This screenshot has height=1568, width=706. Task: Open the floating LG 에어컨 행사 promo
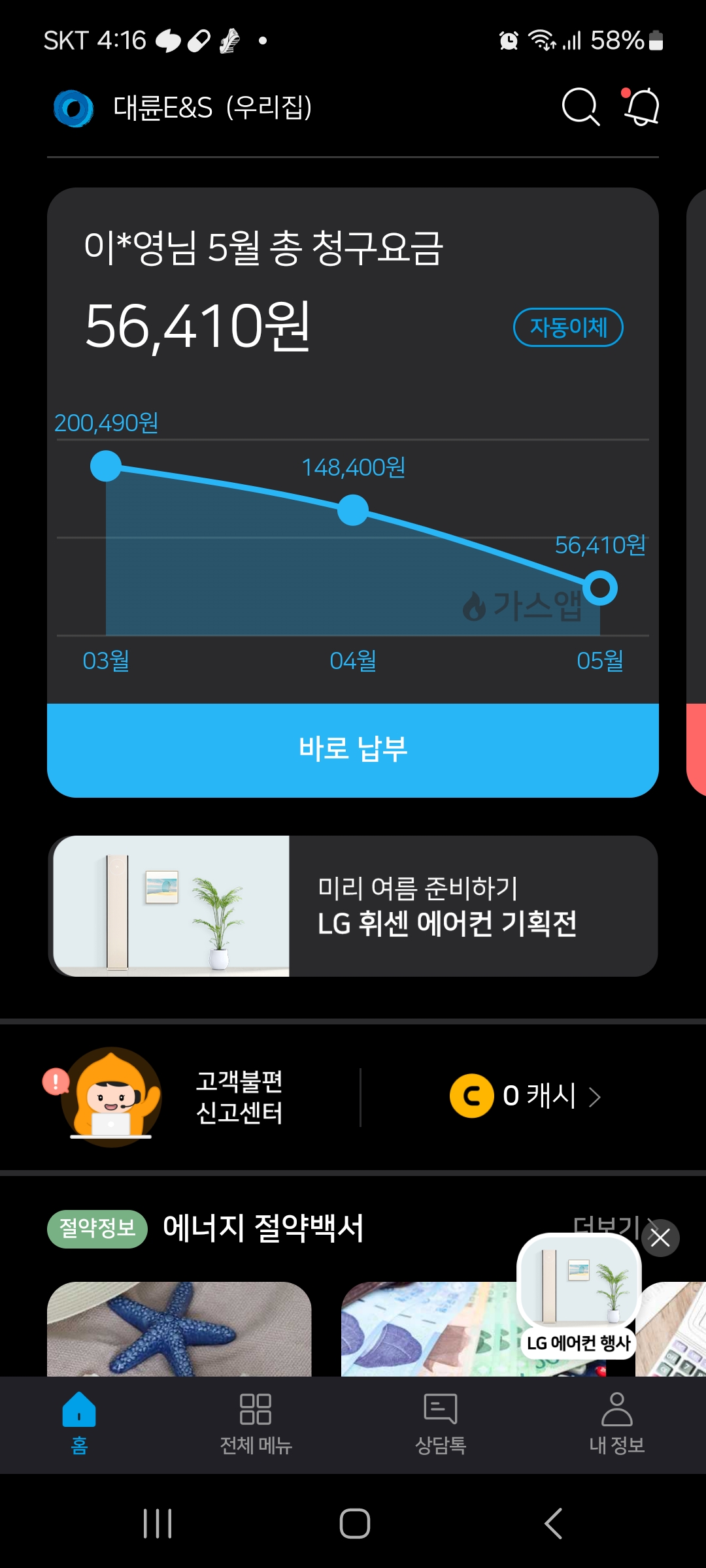pyautogui.click(x=579, y=1294)
